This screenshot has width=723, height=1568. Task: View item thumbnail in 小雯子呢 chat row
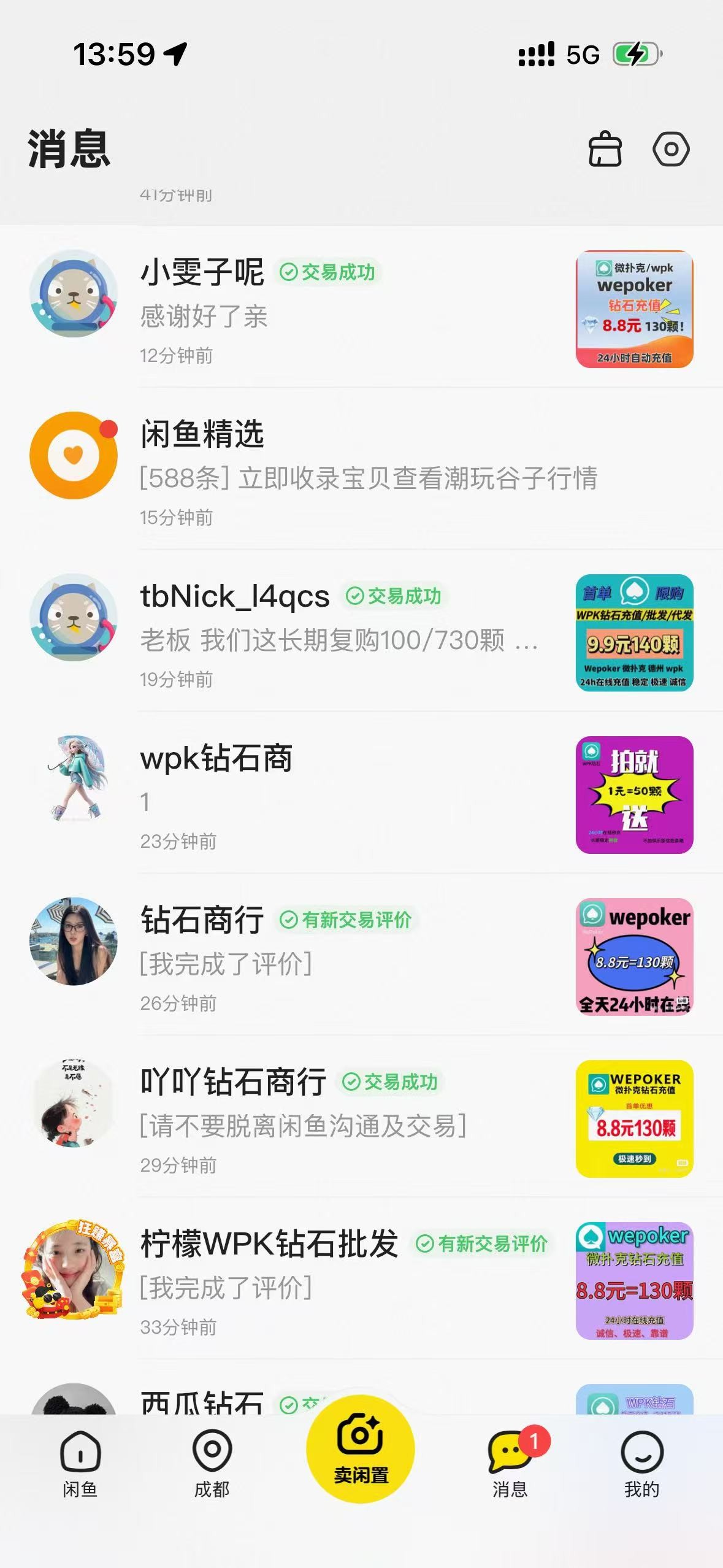pyautogui.click(x=634, y=309)
